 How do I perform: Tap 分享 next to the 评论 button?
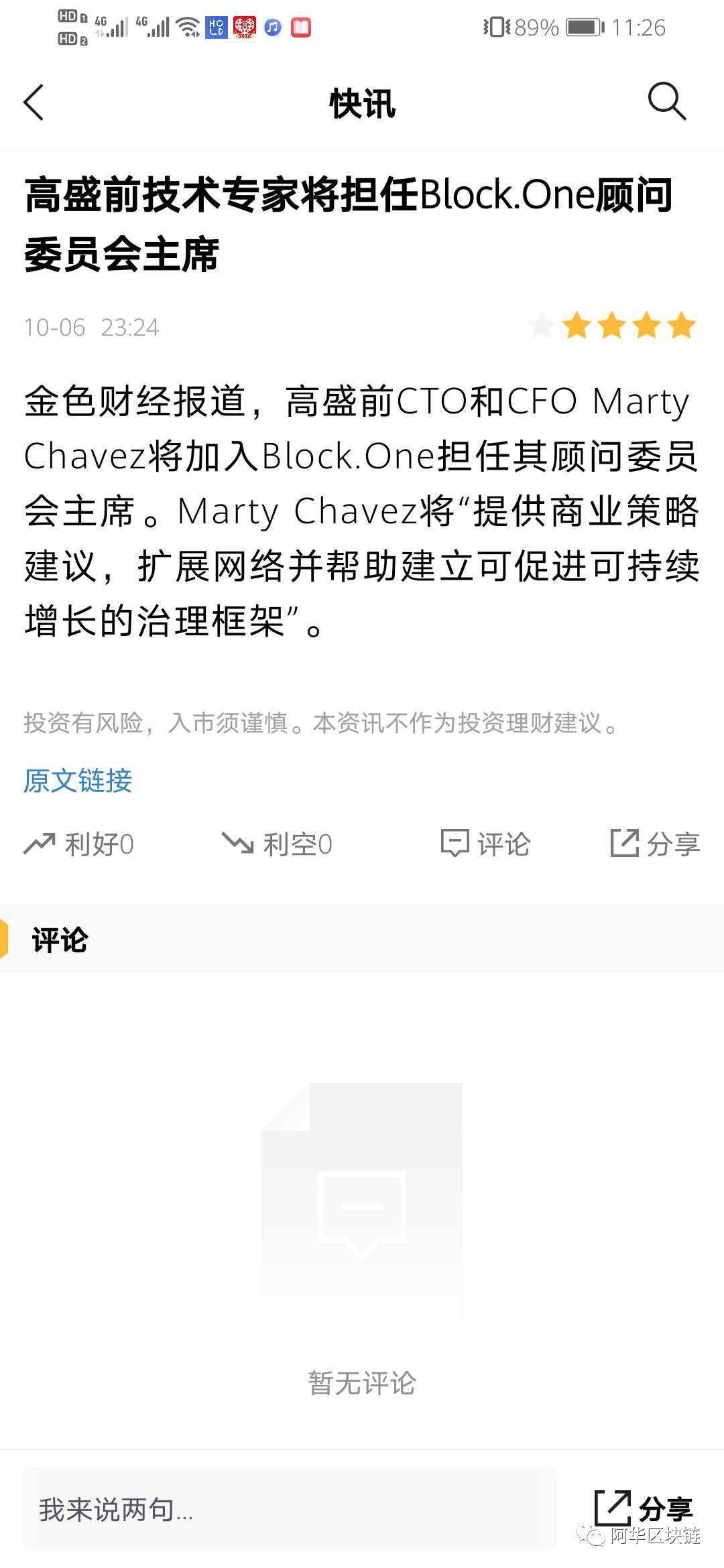coord(655,844)
